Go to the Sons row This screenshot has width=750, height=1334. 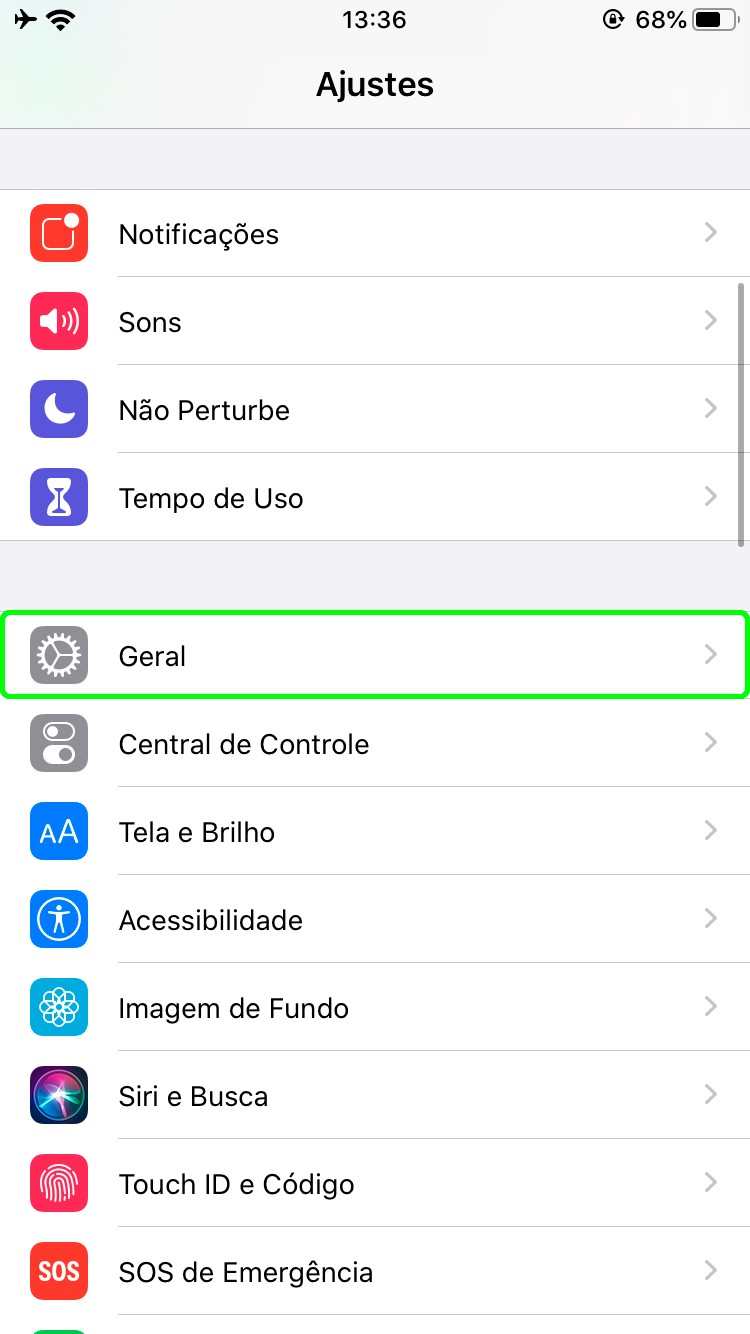(375, 322)
